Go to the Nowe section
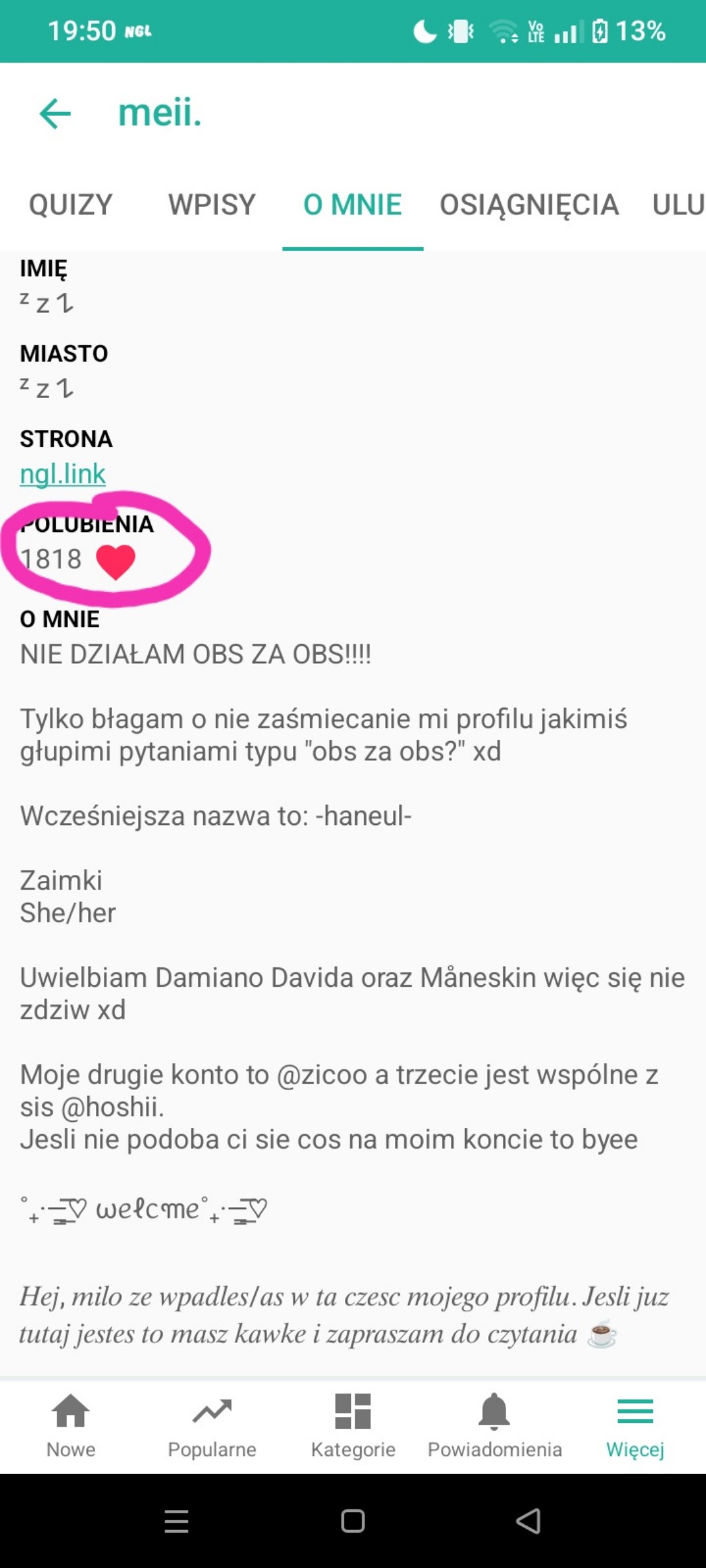The image size is (706, 1568). pyautogui.click(x=71, y=1426)
